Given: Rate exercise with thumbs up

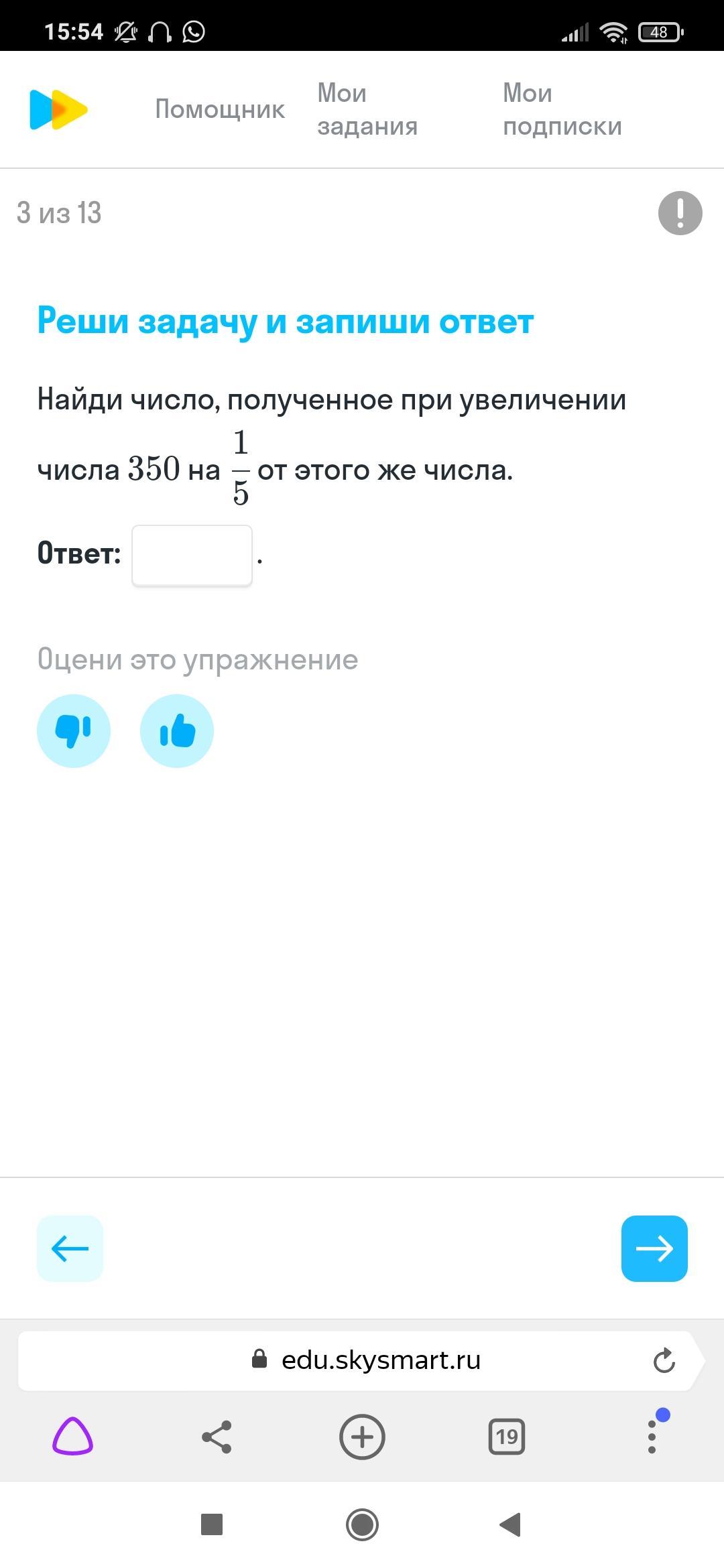Looking at the screenshot, I should 177,731.
